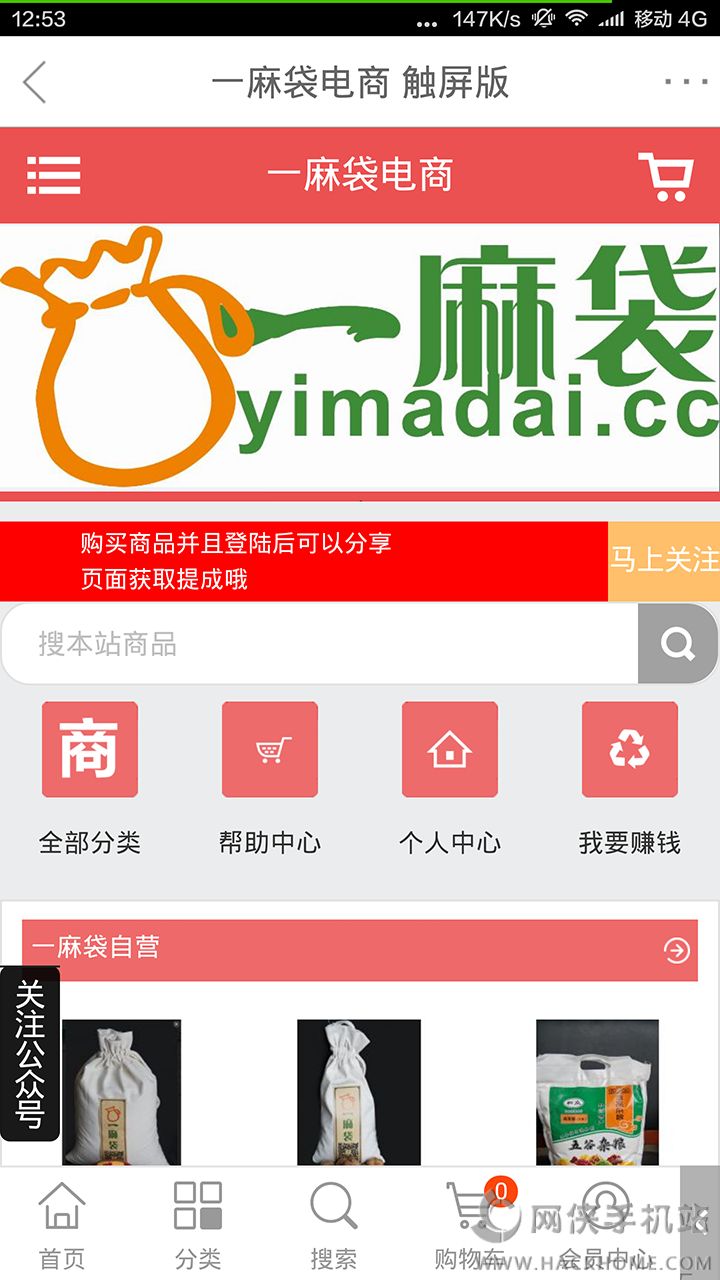Open the second white sack product
The image size is (720, 1280).
click(359, 1092)
